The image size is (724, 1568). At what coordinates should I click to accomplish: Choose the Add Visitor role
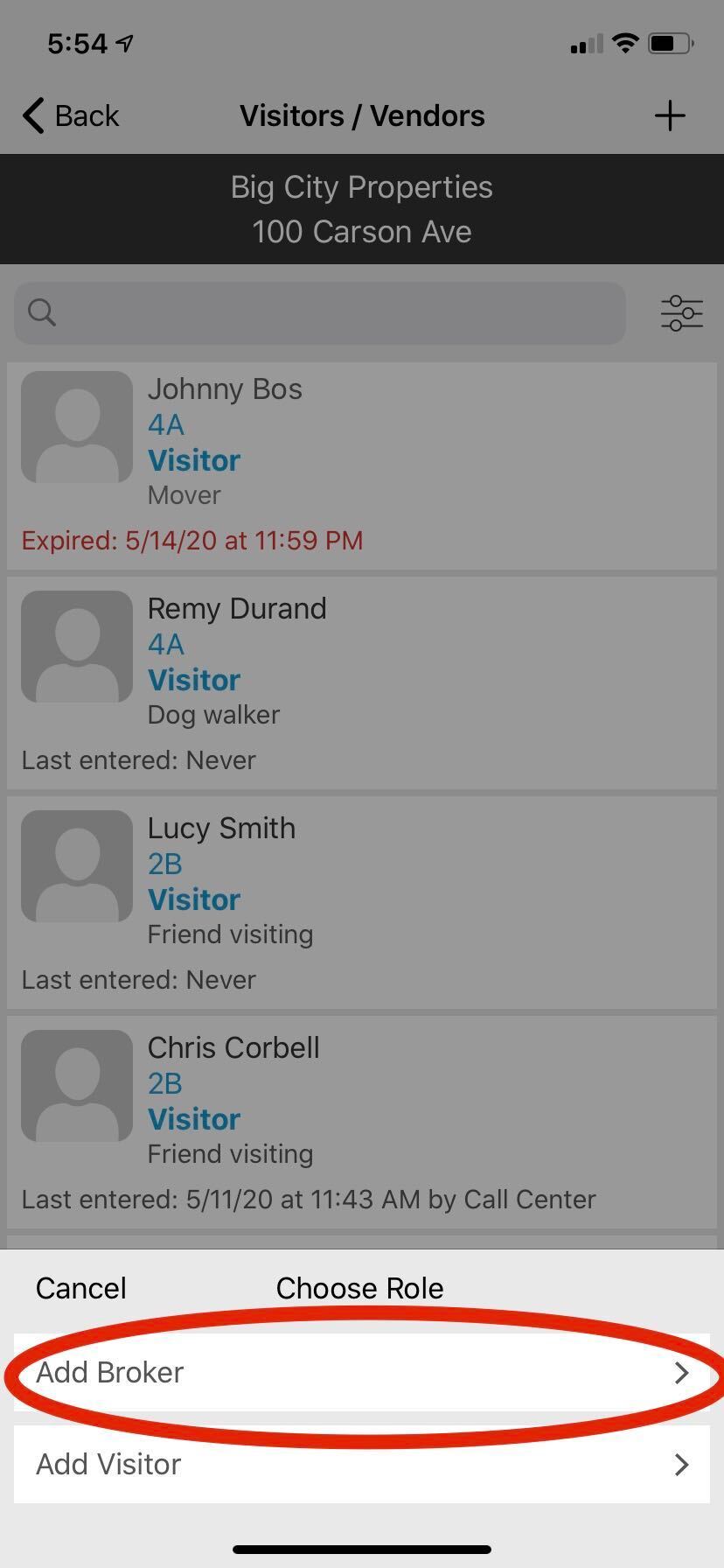pyautogui.click(x=361, y=1464)
